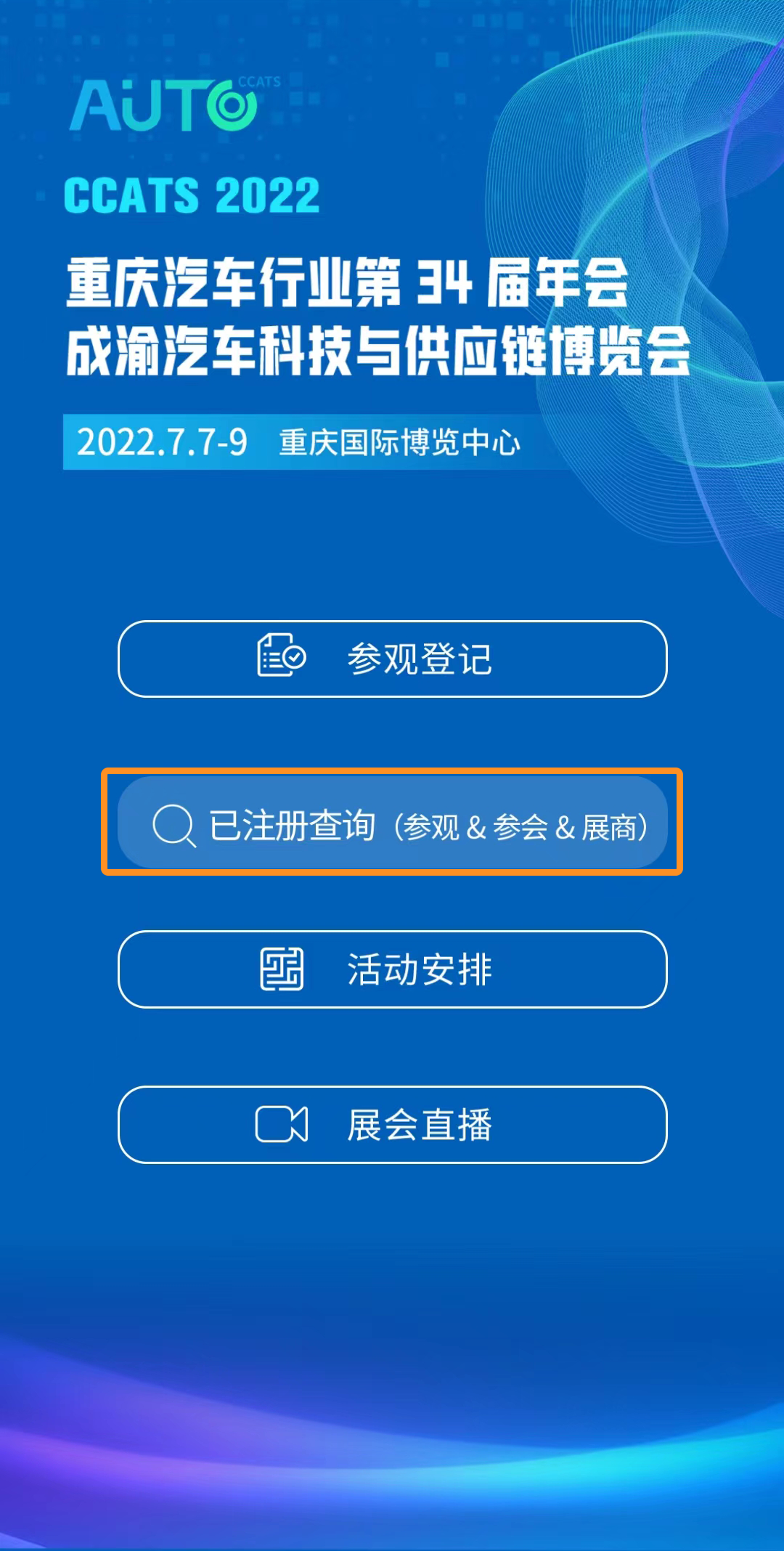Viewport: 784px width, 1551px height.
Task: View 活动安排 event schedule
Action: pos(392,969)
